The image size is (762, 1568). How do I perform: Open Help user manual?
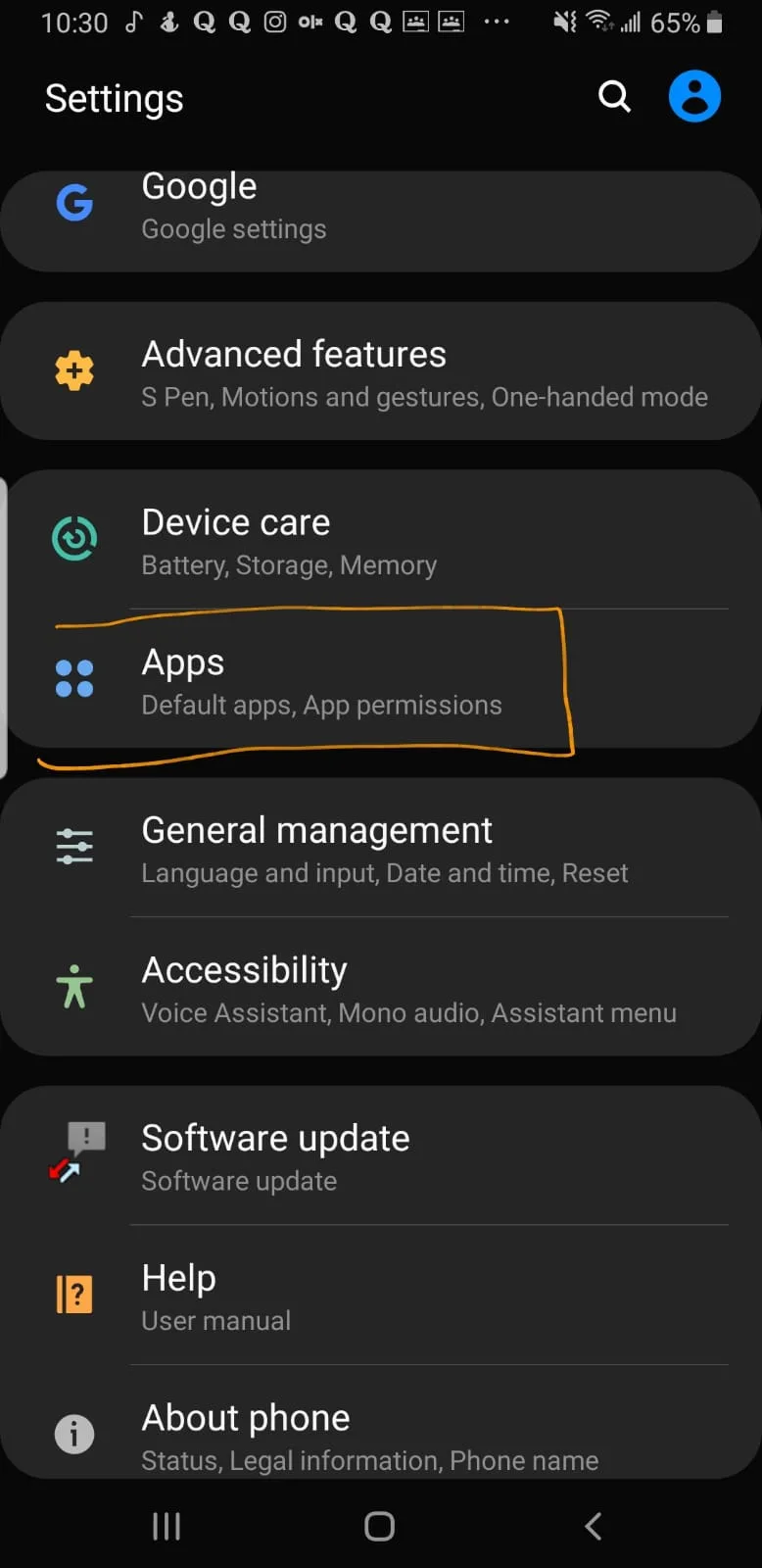(381, 1296)
